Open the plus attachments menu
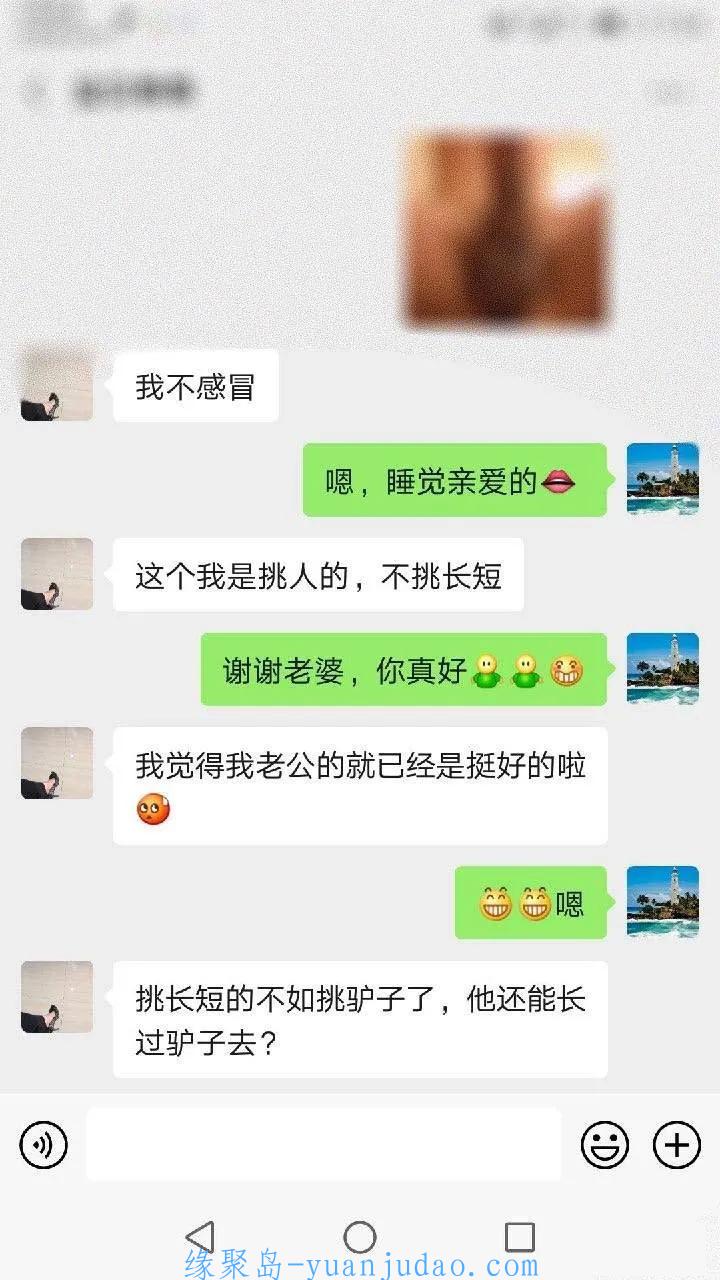 point(677,1144)
